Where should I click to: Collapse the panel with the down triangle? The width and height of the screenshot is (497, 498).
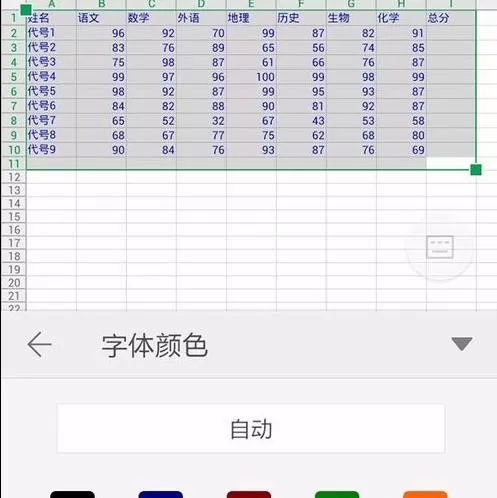462,344
